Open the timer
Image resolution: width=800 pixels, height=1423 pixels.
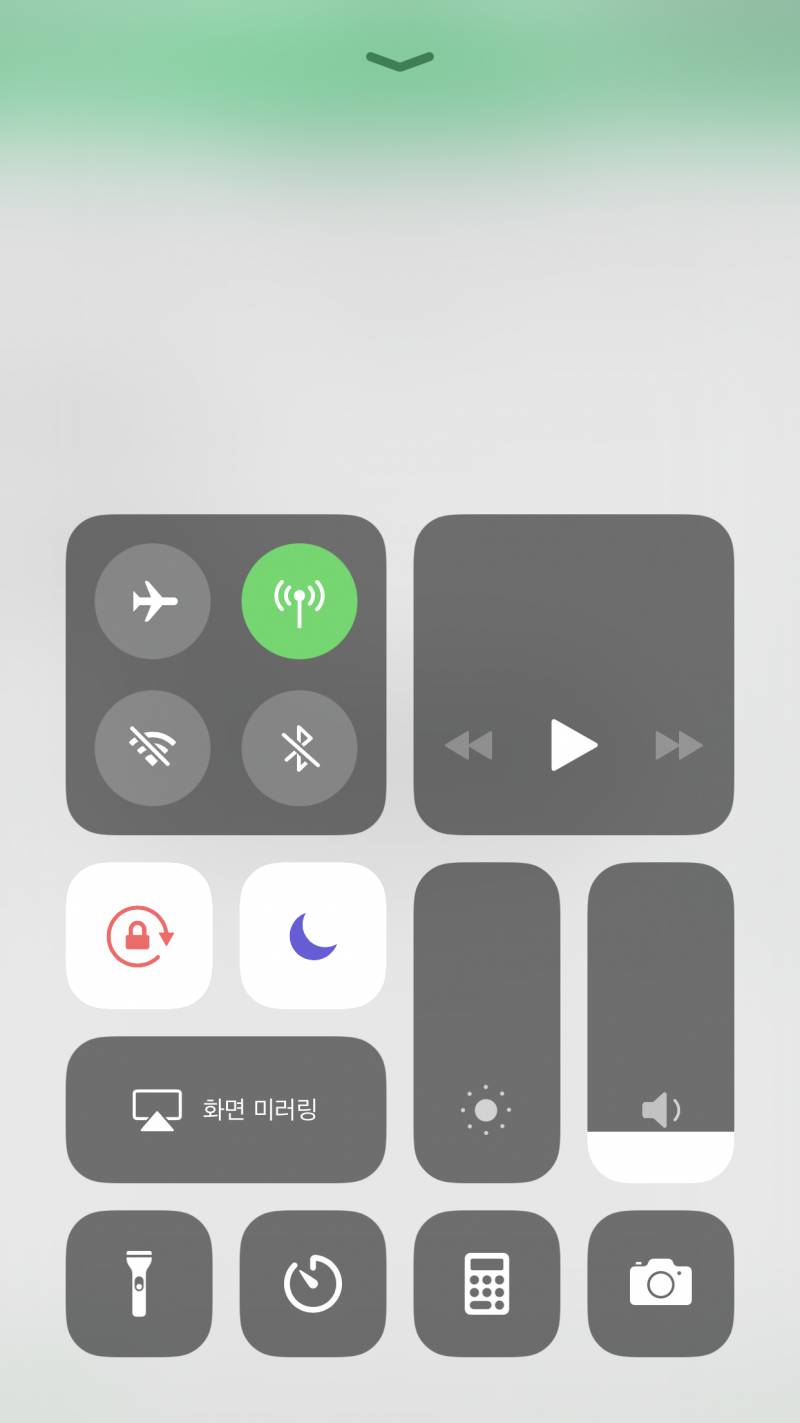(313, 1283)
